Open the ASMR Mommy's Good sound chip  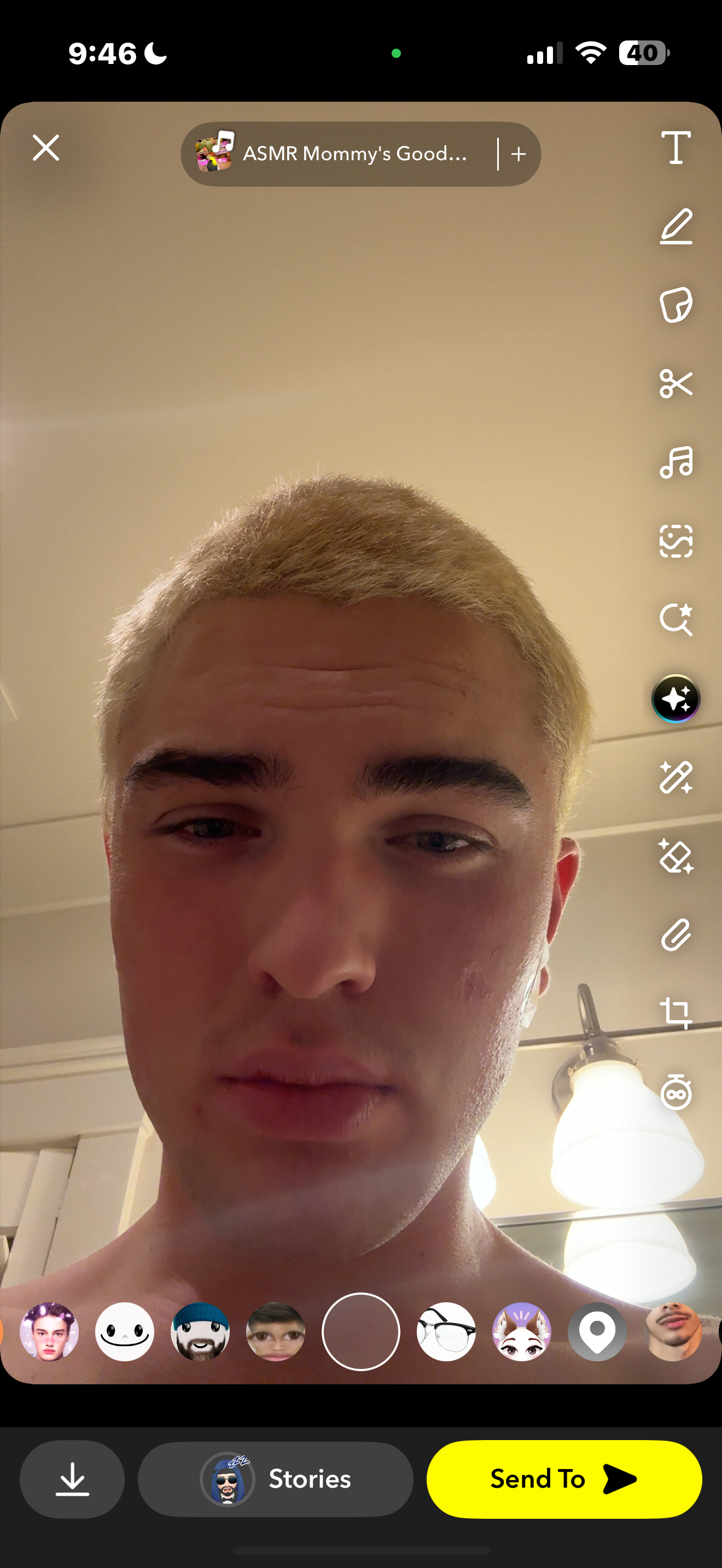click(x=341, y=154)
